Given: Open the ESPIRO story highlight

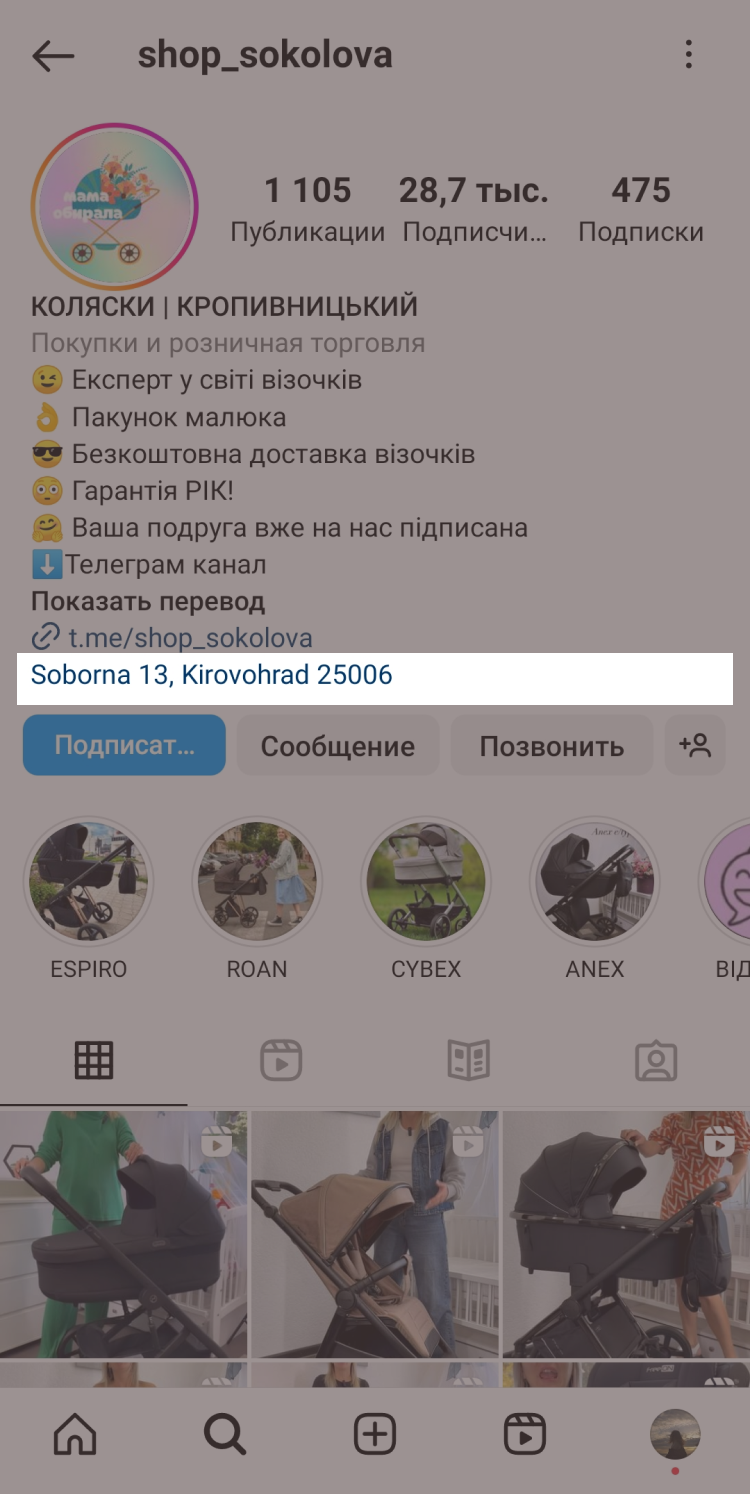Looking at the screenshot, I should 89,882.
